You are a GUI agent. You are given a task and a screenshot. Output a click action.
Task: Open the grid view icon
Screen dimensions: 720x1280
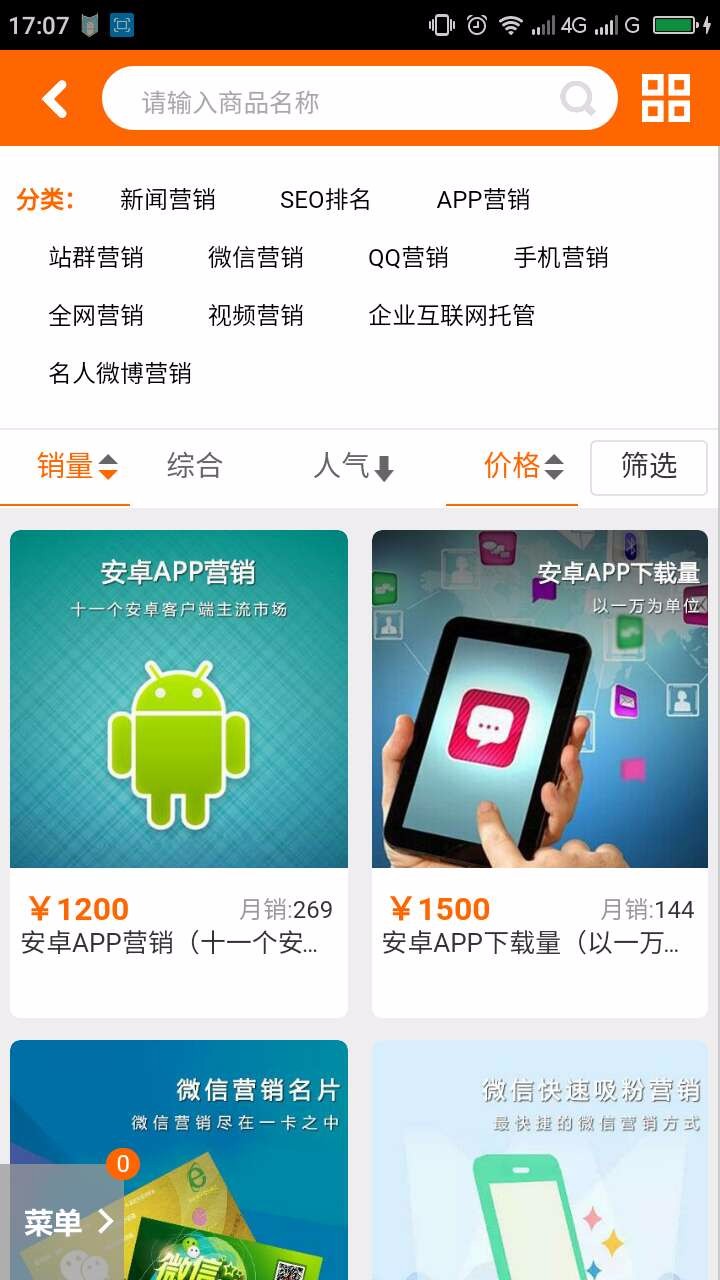pos(666,98)
